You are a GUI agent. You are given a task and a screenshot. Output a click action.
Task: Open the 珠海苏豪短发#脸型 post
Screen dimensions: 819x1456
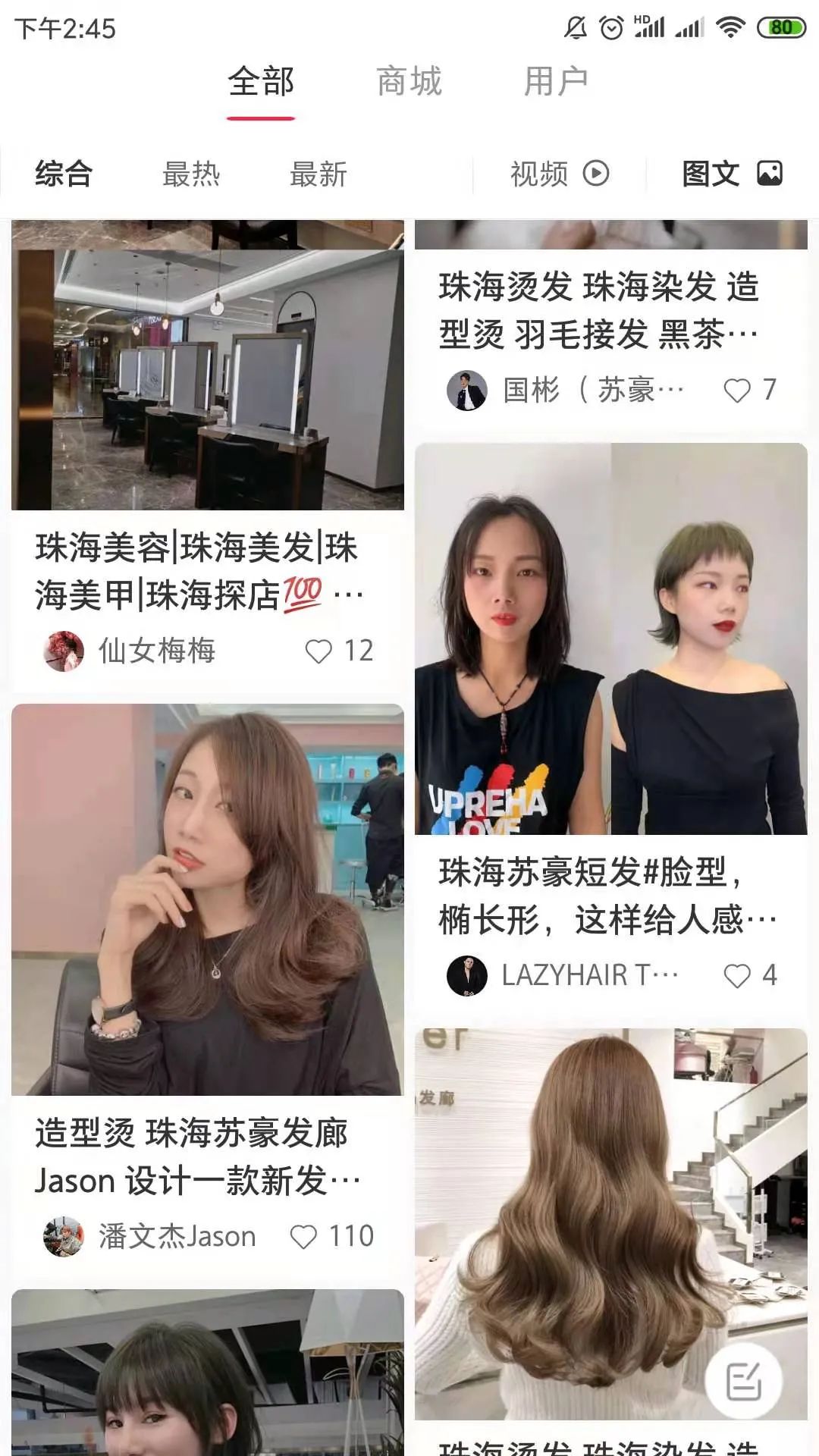click(610, 639)
